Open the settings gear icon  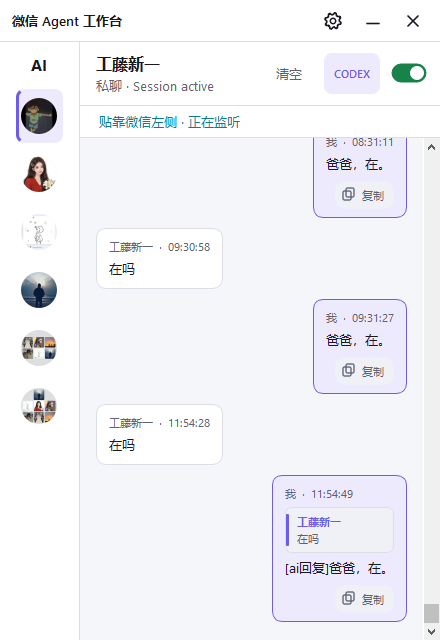[x=333, y=21]
